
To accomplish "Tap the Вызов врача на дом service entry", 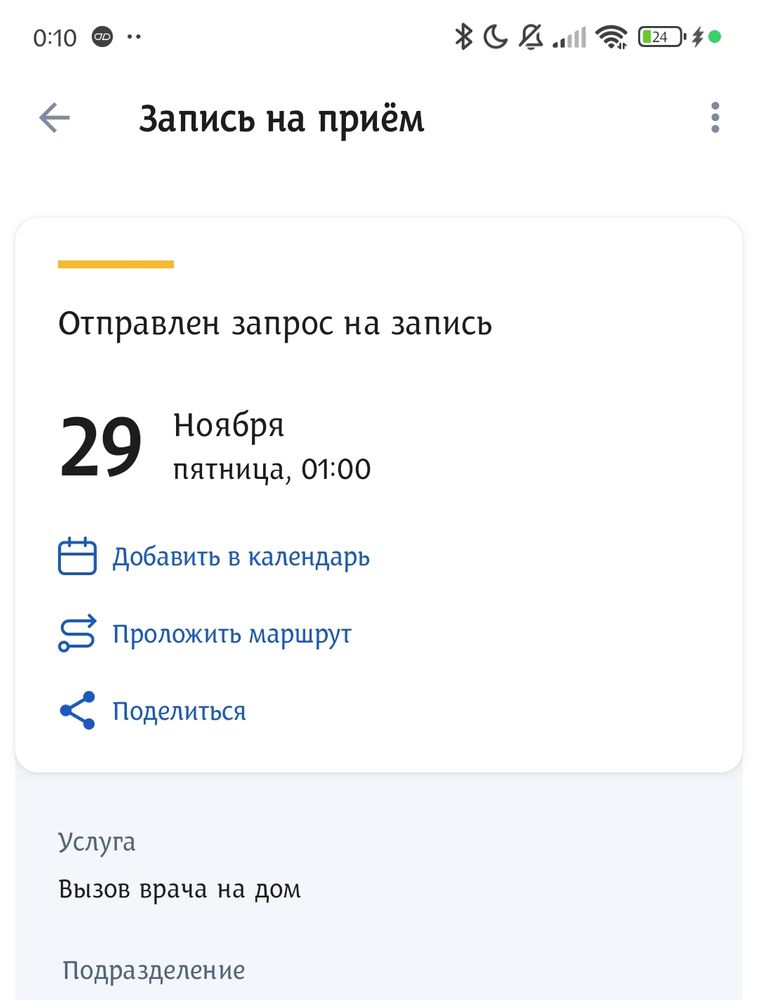I will coord(180,888).
